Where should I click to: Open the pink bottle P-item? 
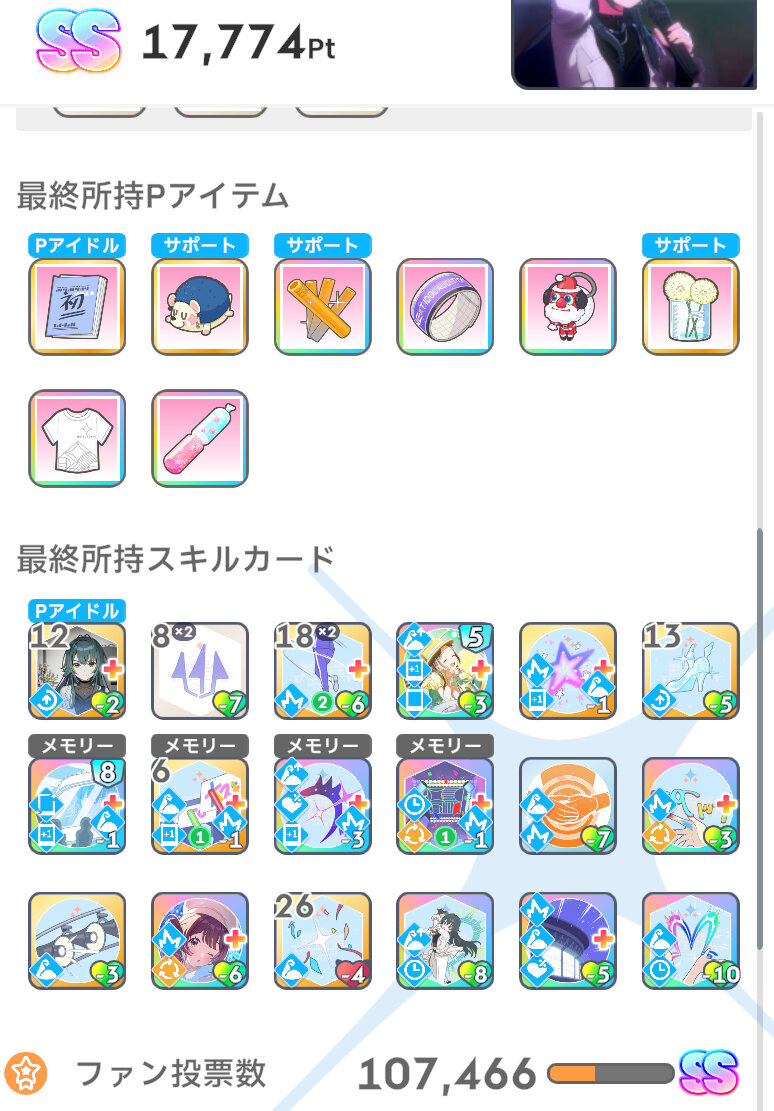(x=200, y=438)
